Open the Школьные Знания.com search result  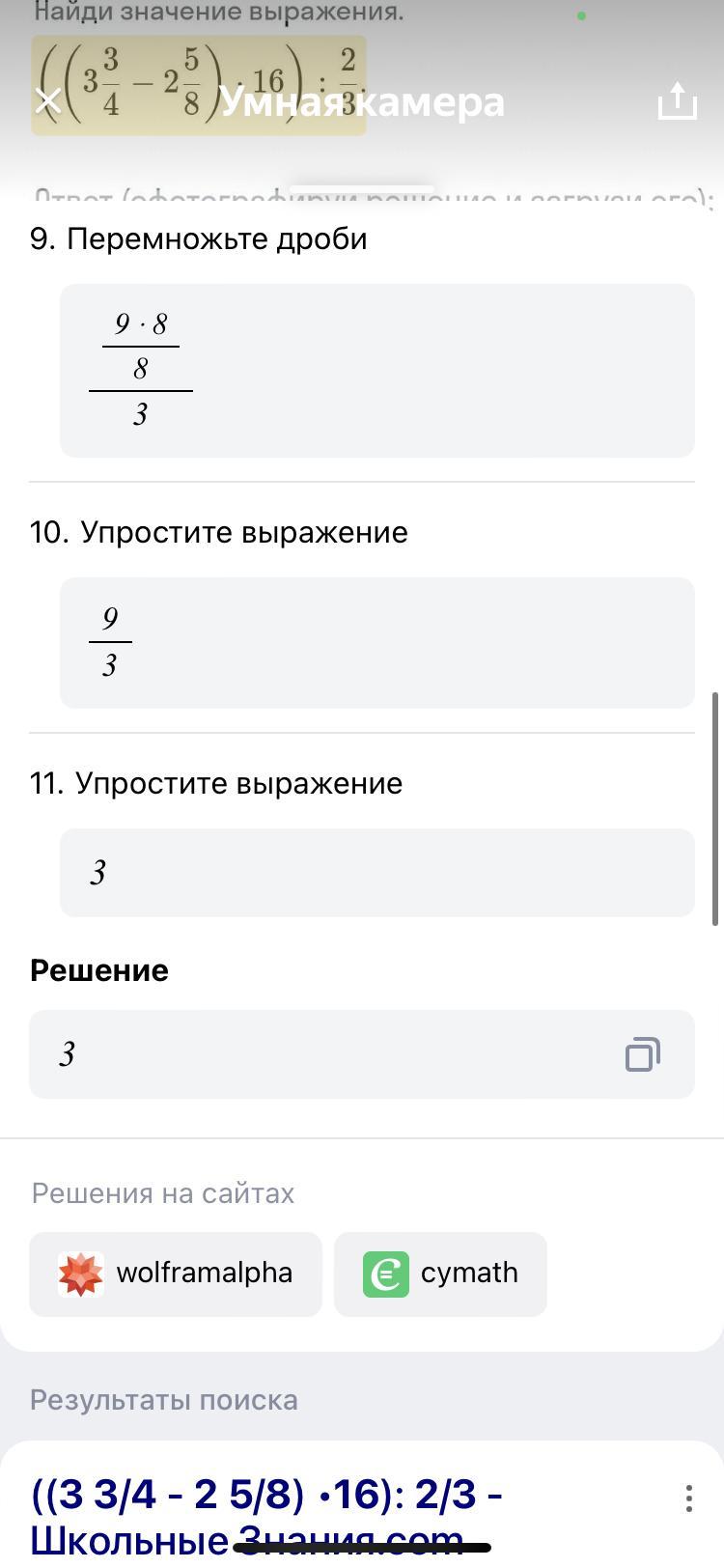[x=266, y=1515]
